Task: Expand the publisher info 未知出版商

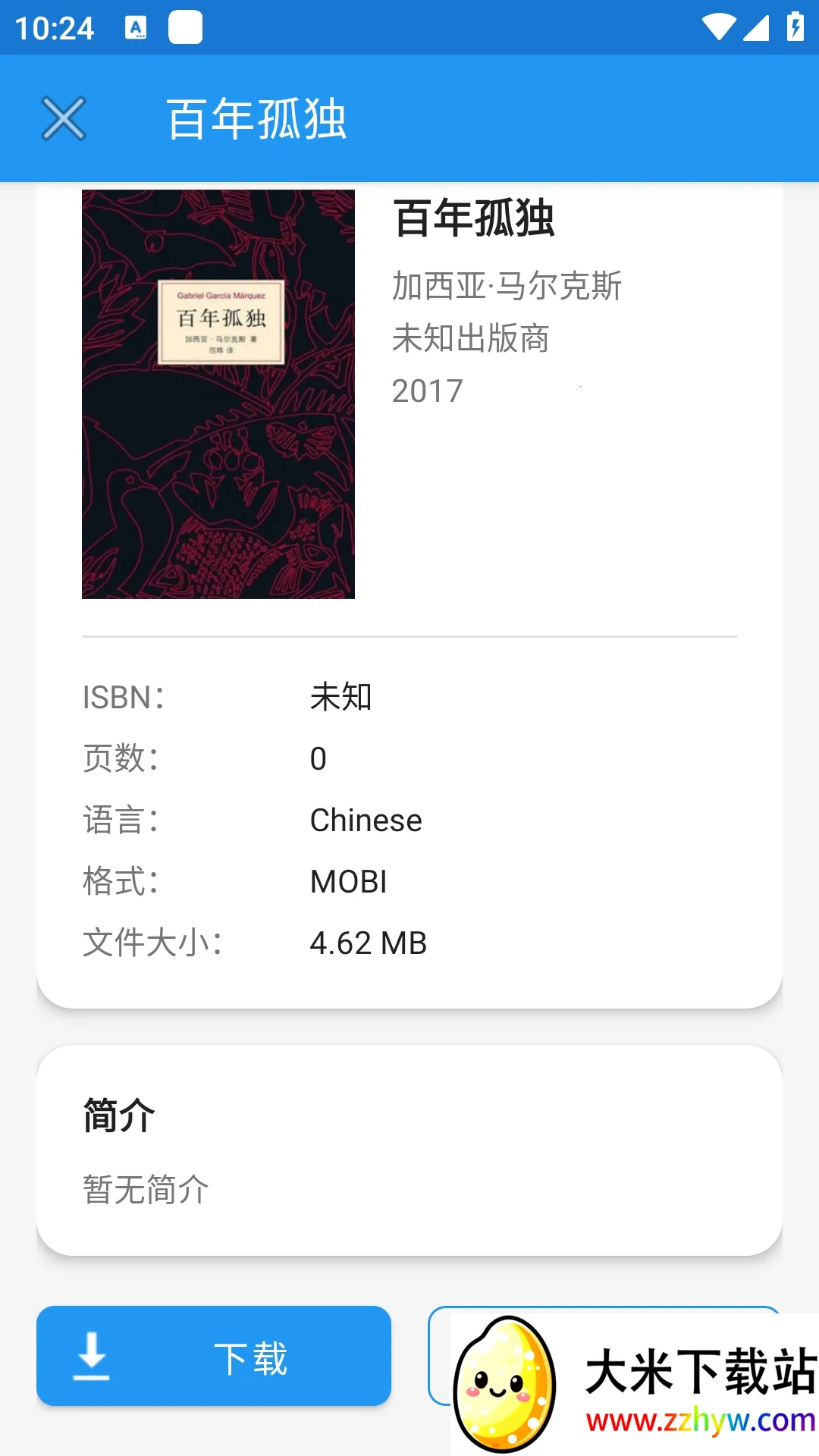Action: pos(471,340)
